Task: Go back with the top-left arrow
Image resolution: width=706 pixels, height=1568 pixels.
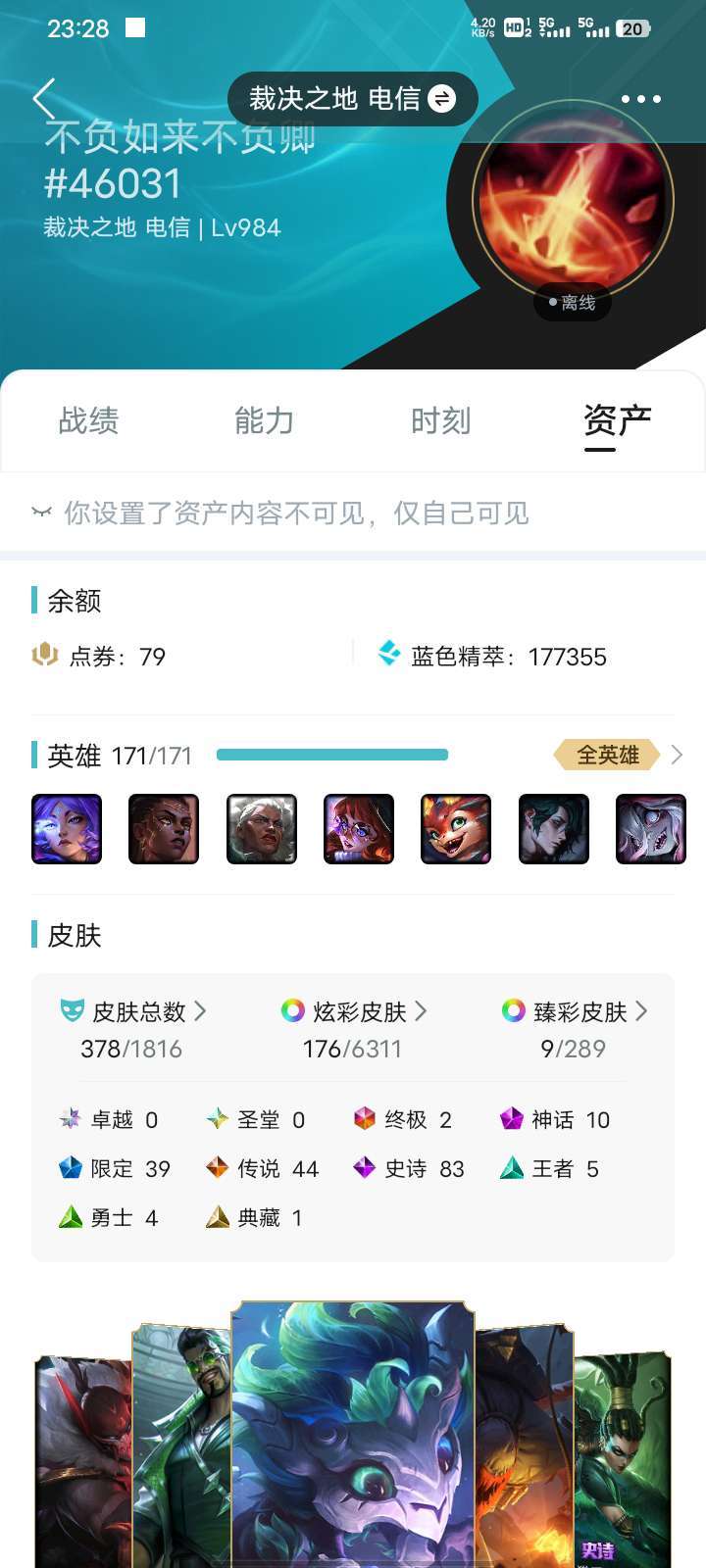Action: click(x=43, y=99)
